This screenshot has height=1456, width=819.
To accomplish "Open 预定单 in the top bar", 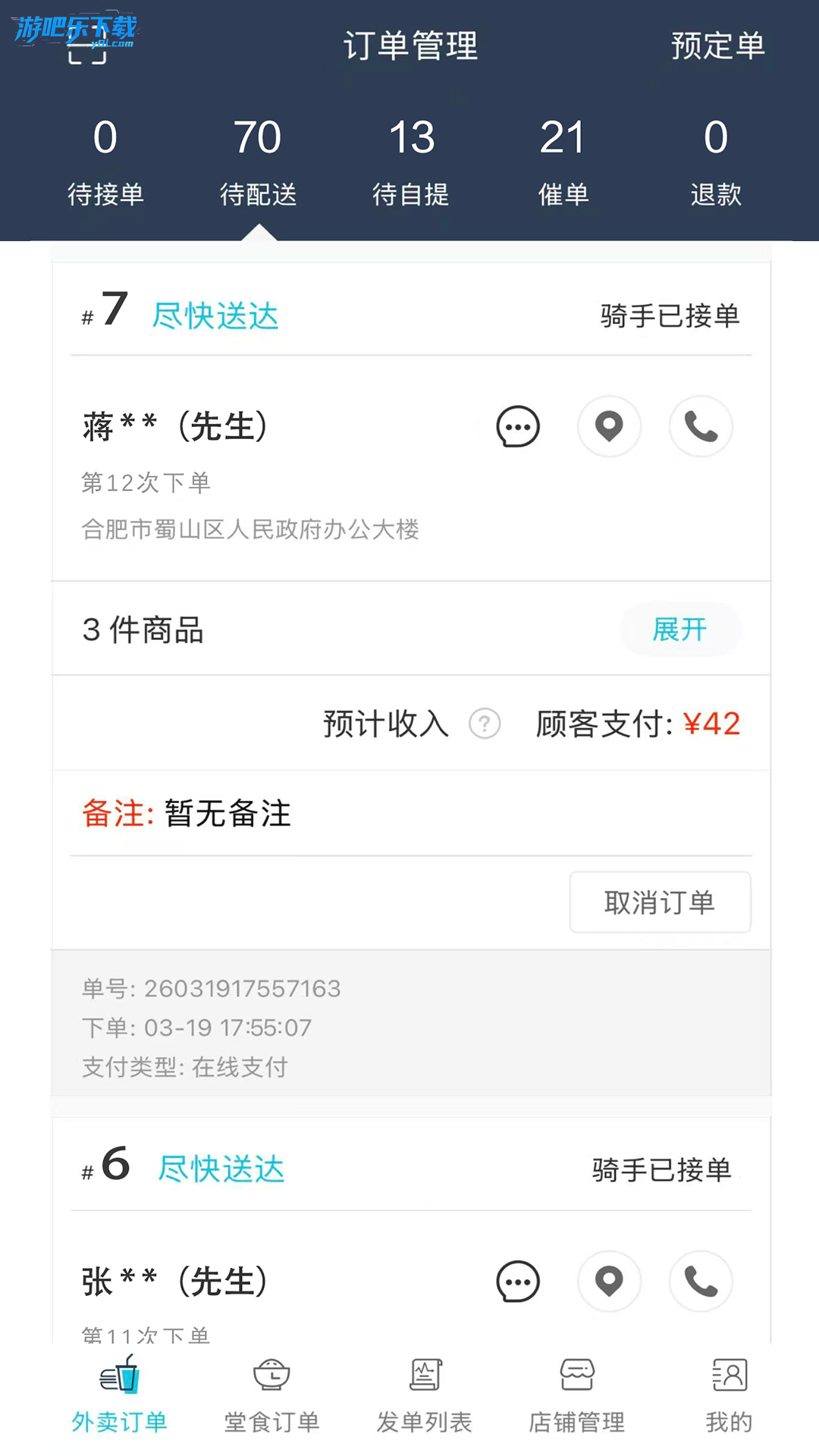I will pyautogui.click(x=717, y=45).
